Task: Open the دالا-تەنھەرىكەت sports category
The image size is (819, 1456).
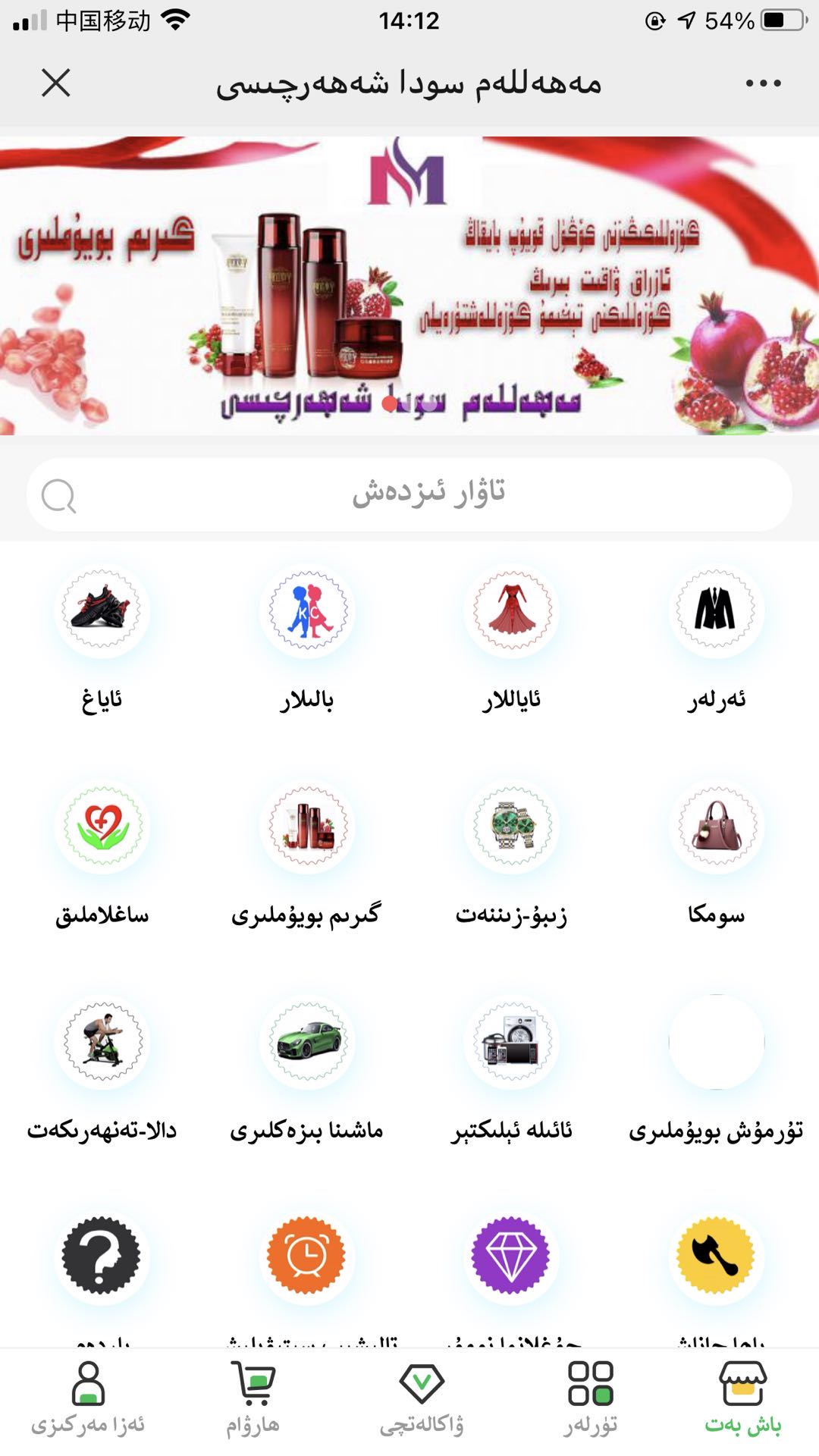Action: tap(102, 1042)
